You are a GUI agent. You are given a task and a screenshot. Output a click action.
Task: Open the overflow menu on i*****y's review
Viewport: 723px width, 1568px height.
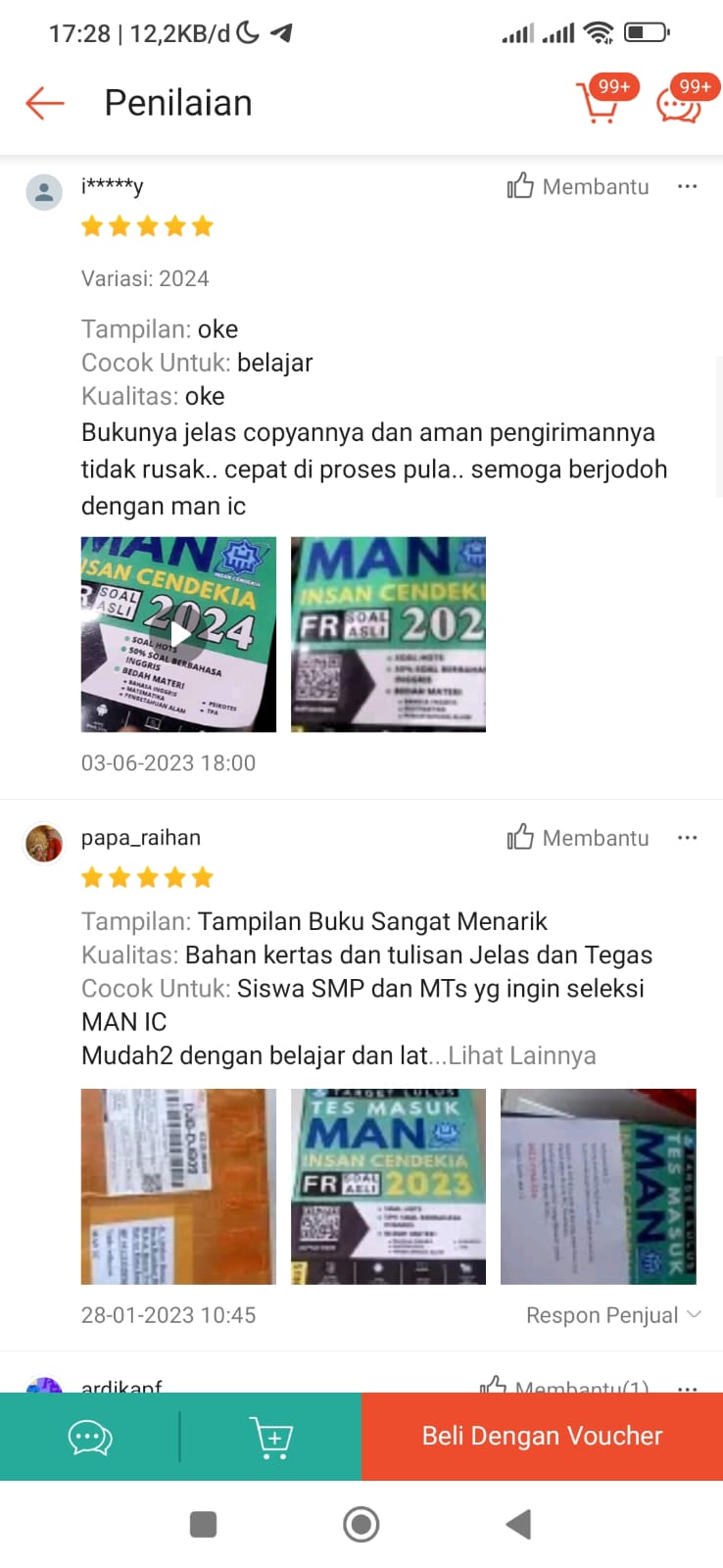(x=687, y=186)
